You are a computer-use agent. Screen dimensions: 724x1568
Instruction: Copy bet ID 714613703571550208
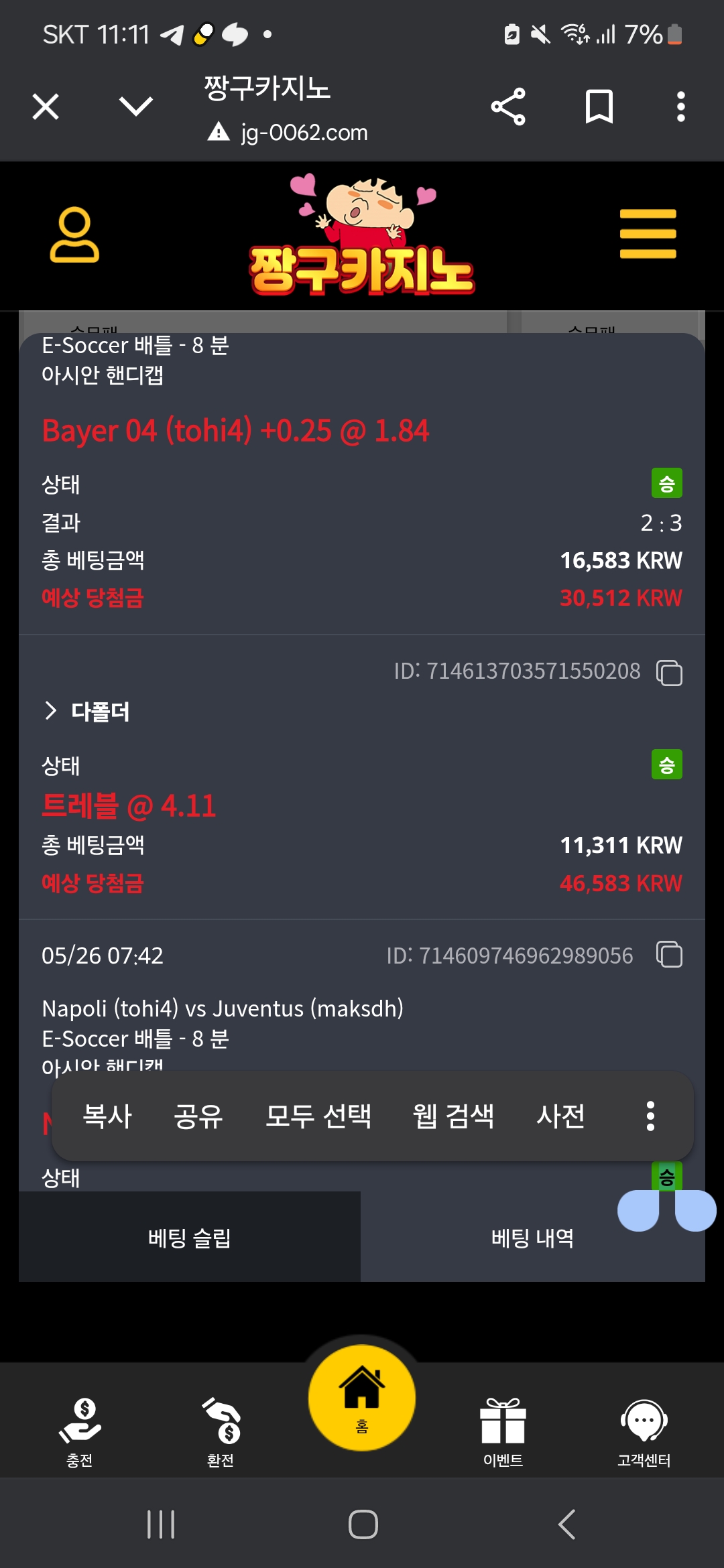[669, 673]
